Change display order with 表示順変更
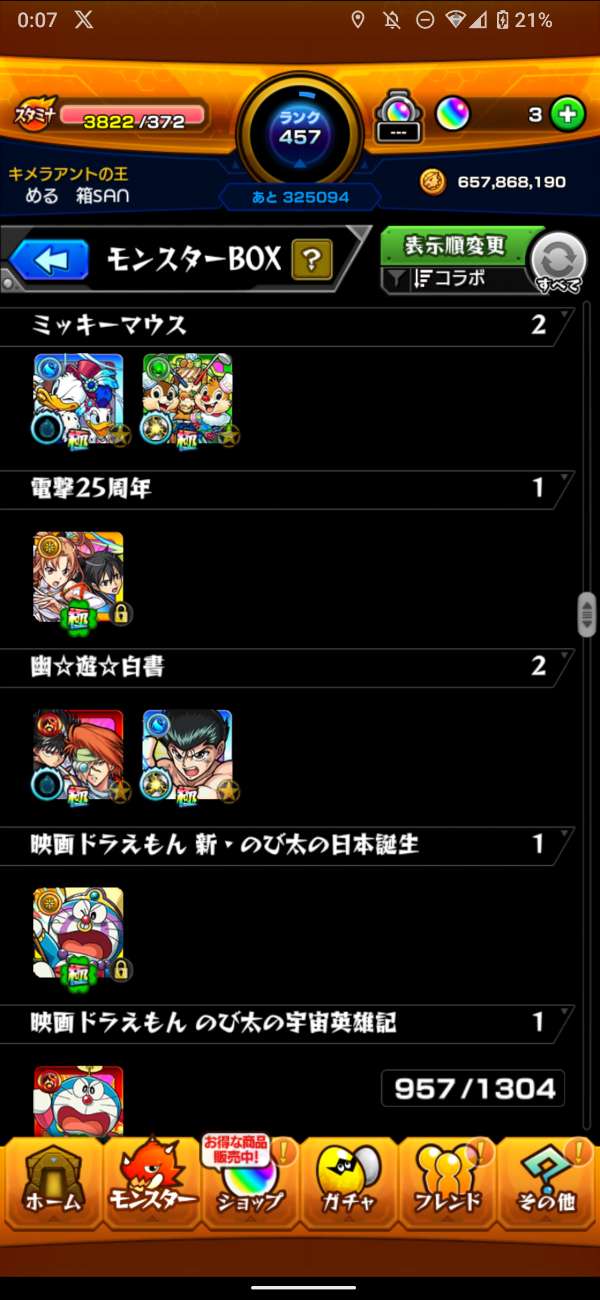This screenshot has width=600, height=1300. [455, 245]
